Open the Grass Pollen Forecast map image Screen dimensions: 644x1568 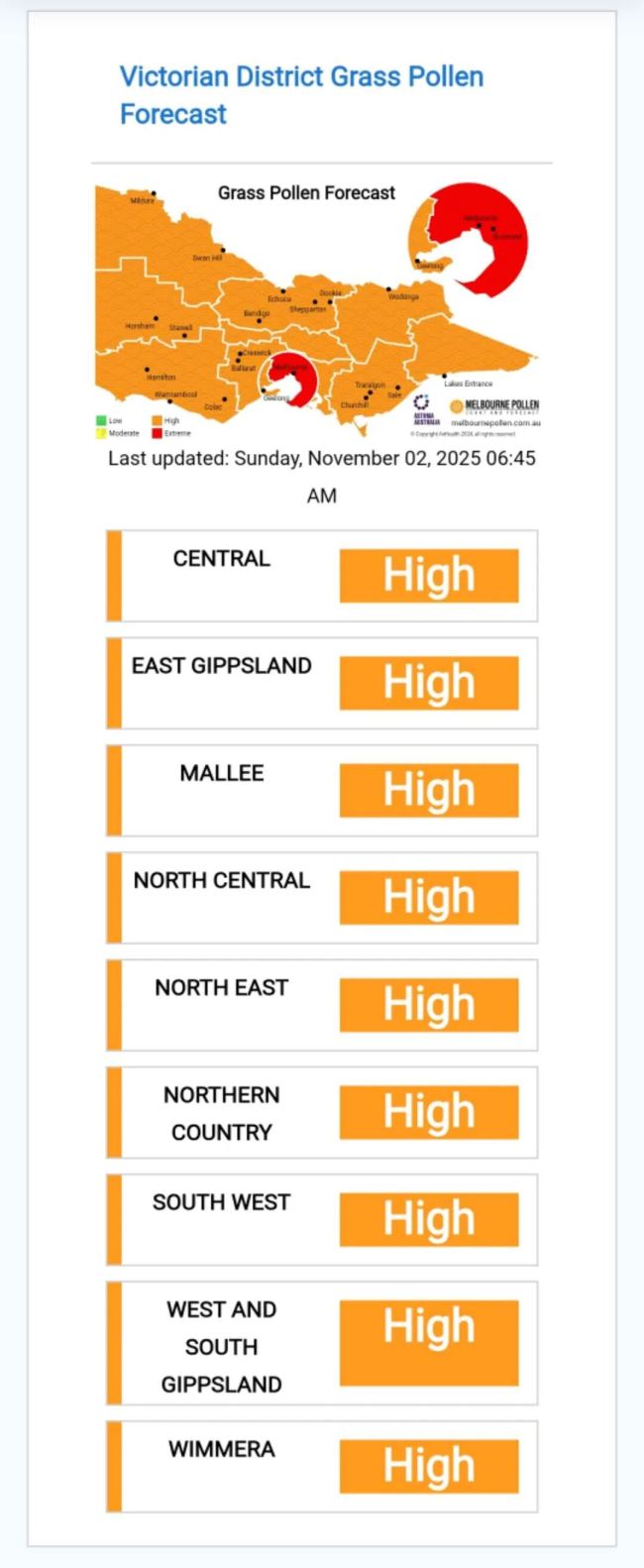pyautogui.click(x=319, y=310)
